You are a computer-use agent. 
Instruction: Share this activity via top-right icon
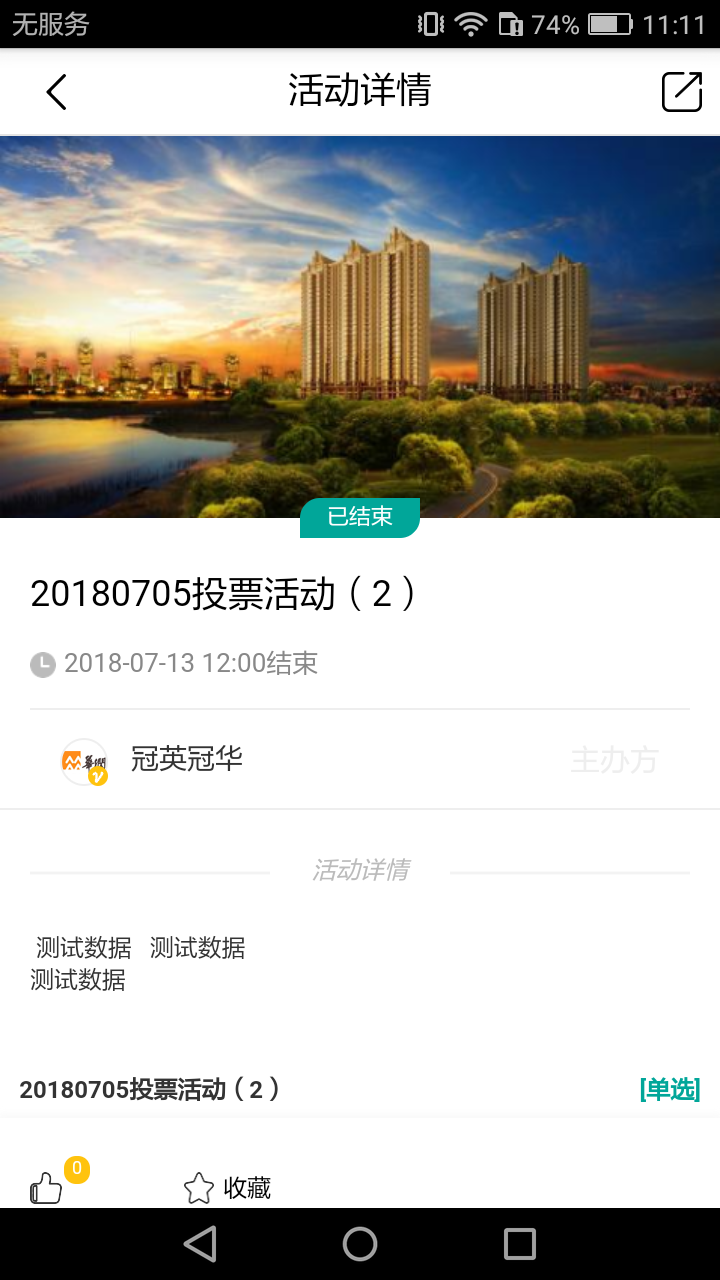click(682, 92)
